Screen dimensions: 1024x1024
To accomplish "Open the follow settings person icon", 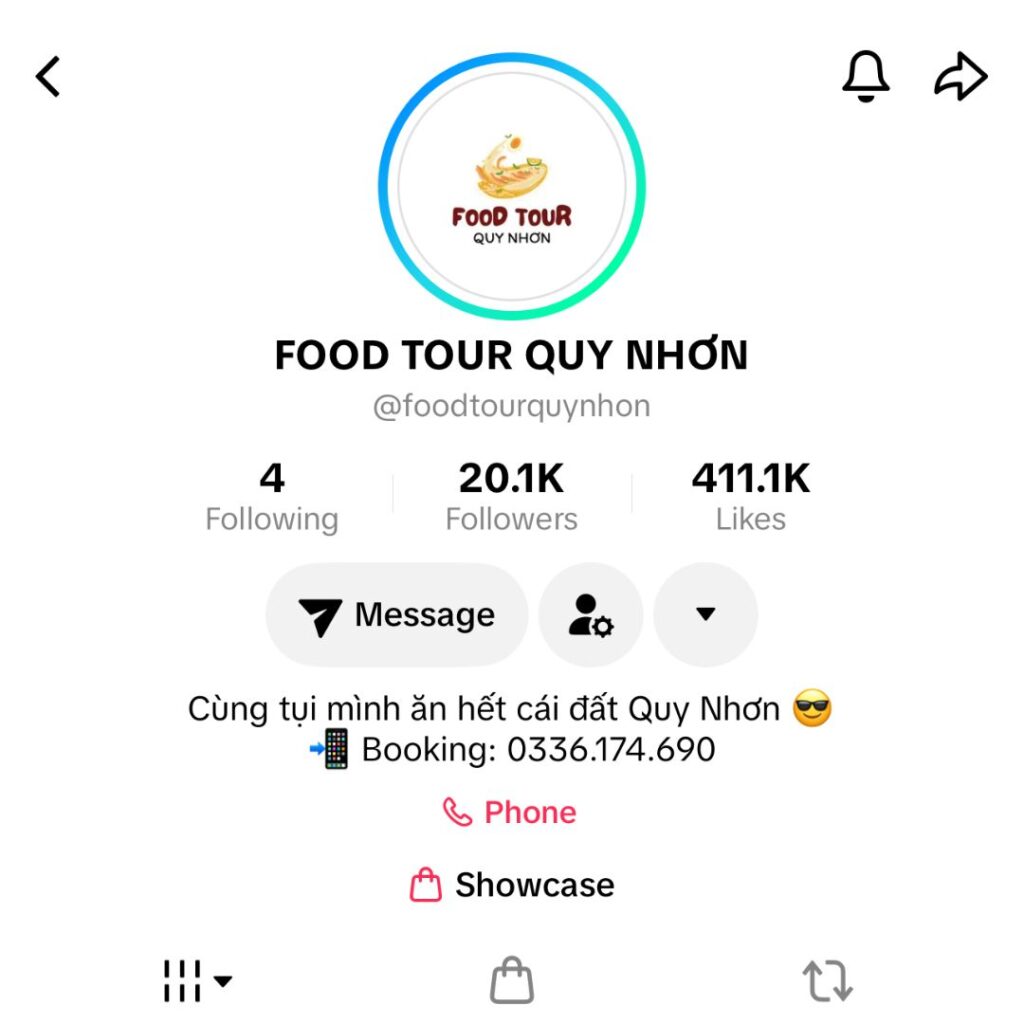I will coord(590,615).
